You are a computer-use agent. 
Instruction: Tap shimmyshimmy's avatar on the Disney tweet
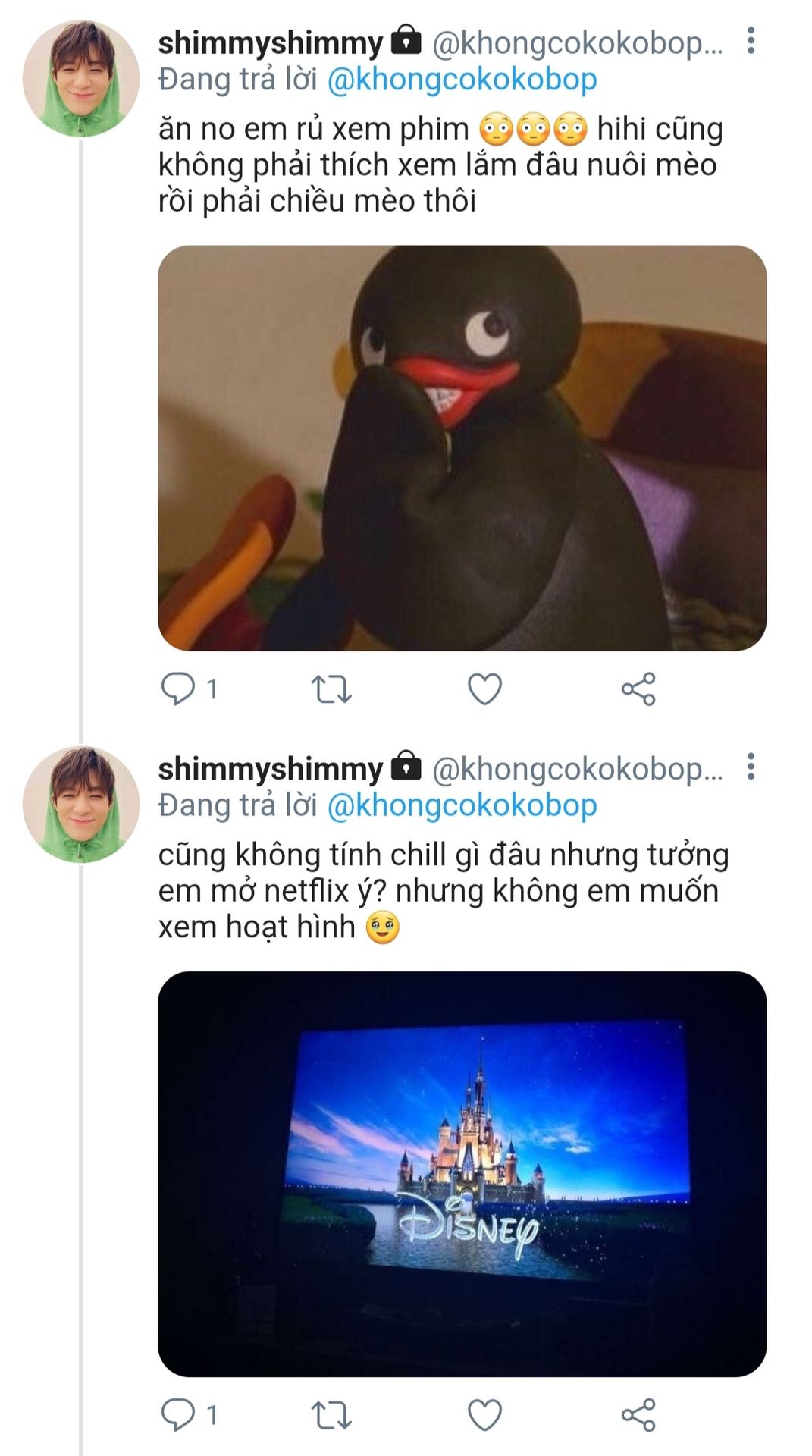pyautogui.click(x=81, y=805)
